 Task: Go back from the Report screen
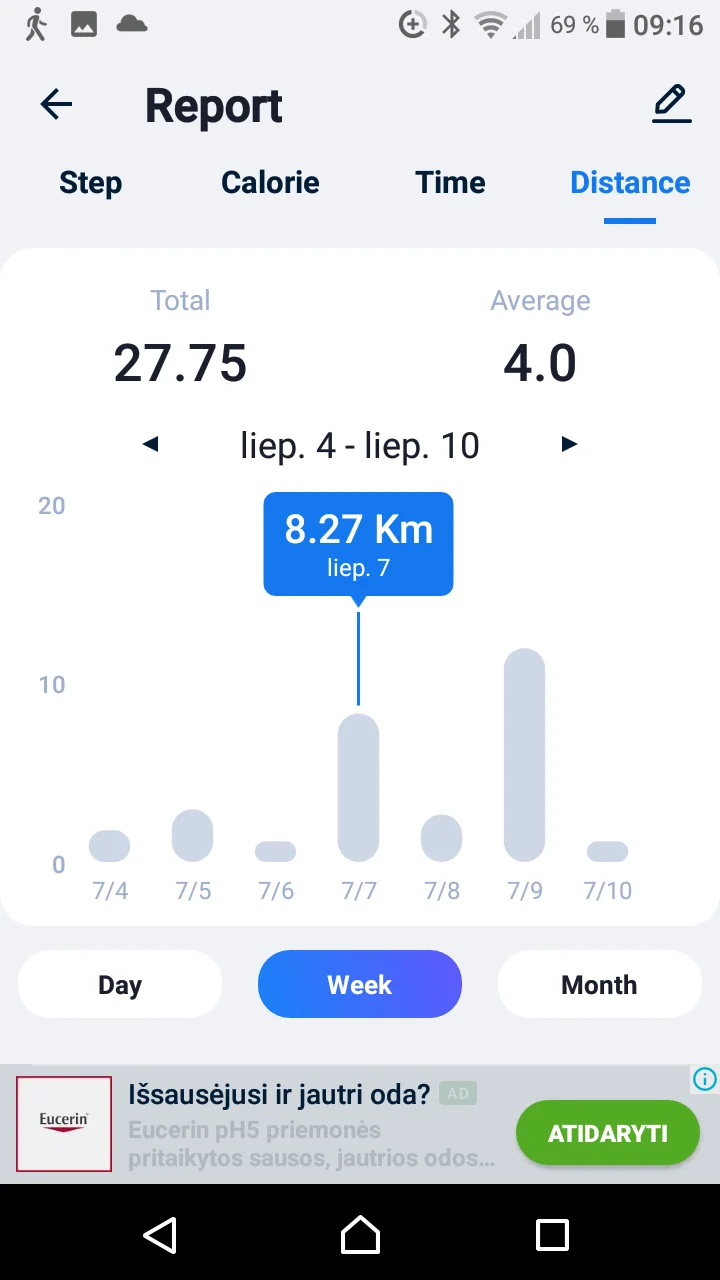[x=56, y=104]
